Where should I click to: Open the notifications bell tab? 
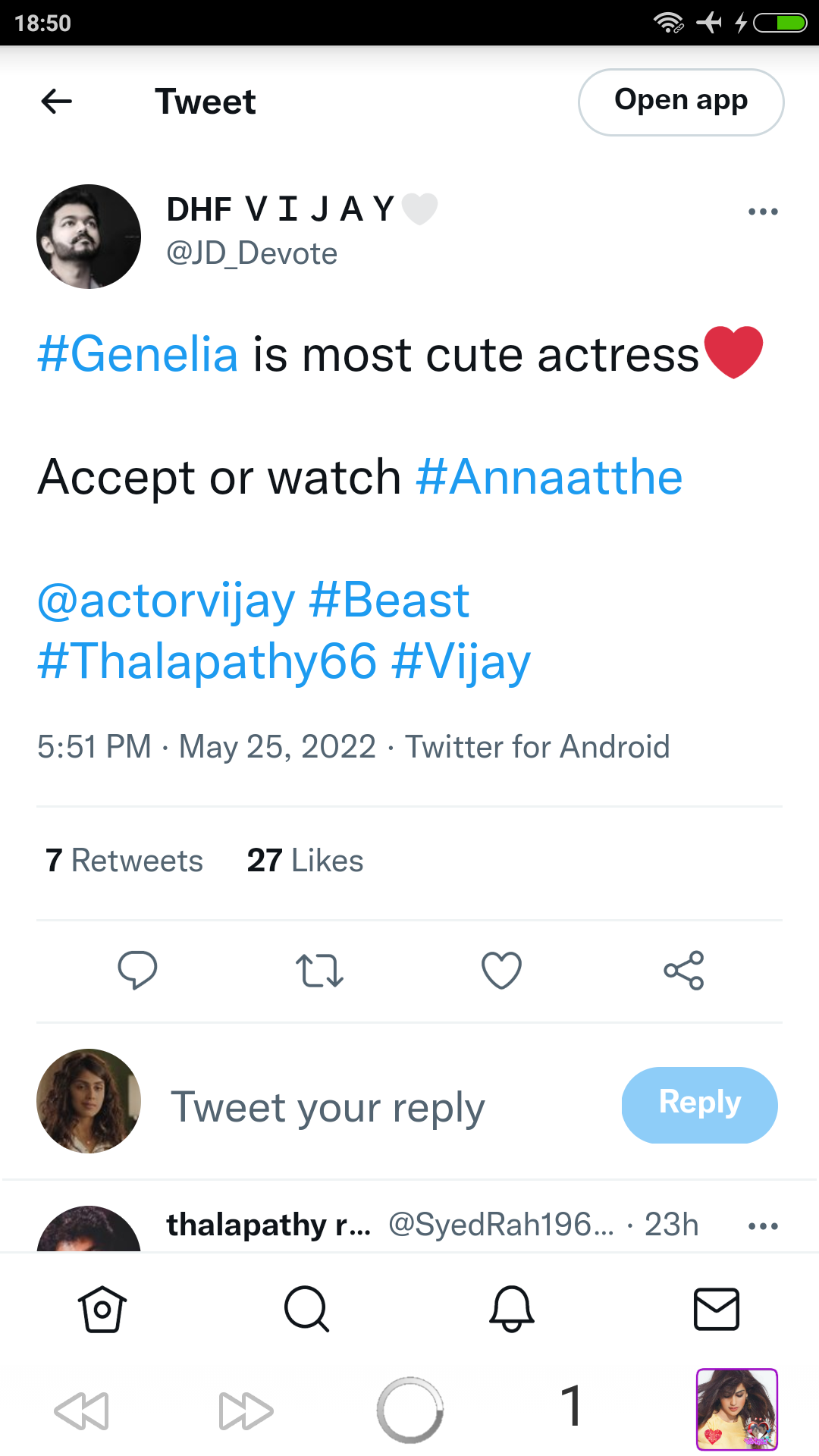pos(512,1309)
